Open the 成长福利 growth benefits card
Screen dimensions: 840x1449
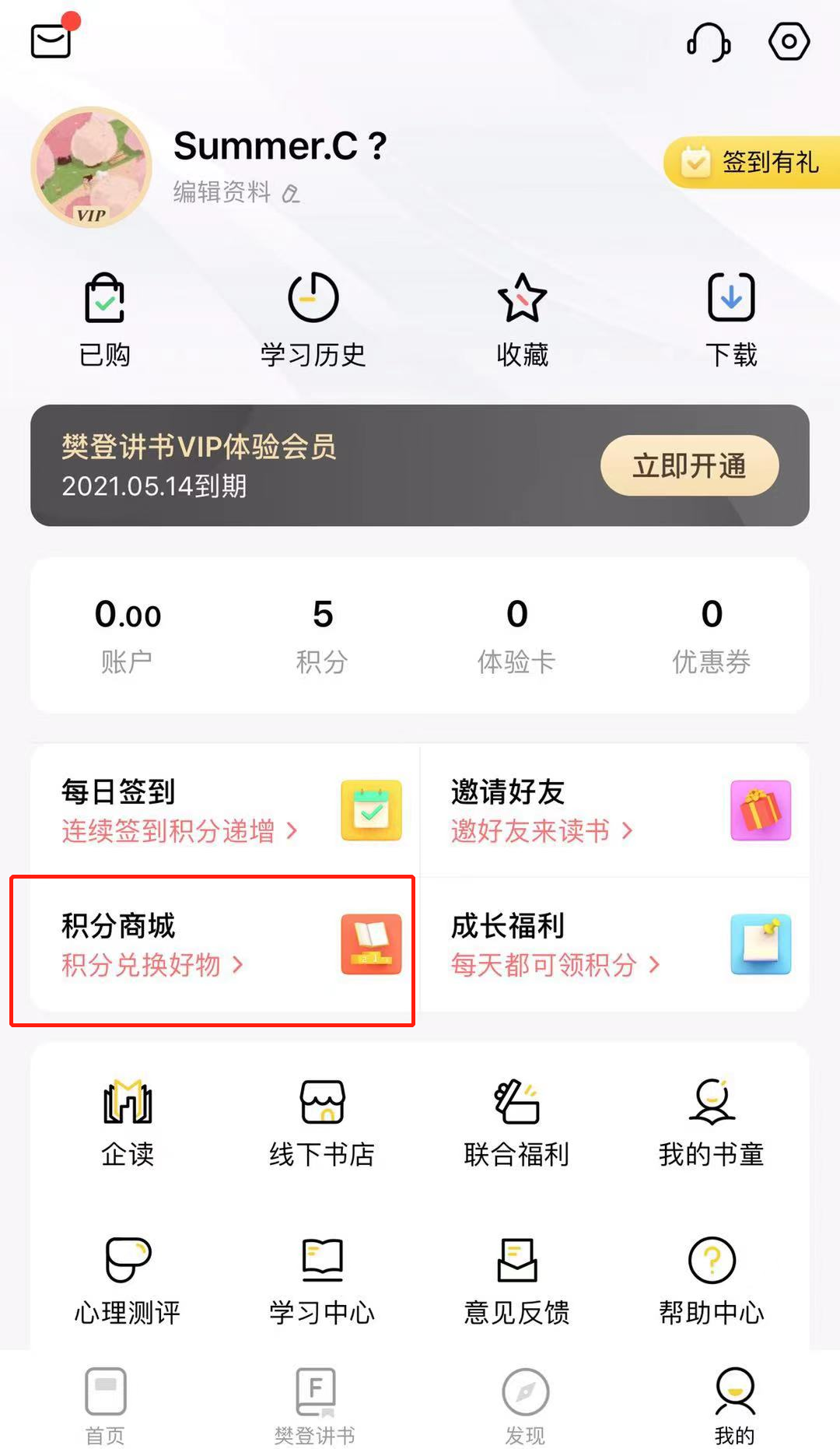pyautogui.click(x=614, y=945)
